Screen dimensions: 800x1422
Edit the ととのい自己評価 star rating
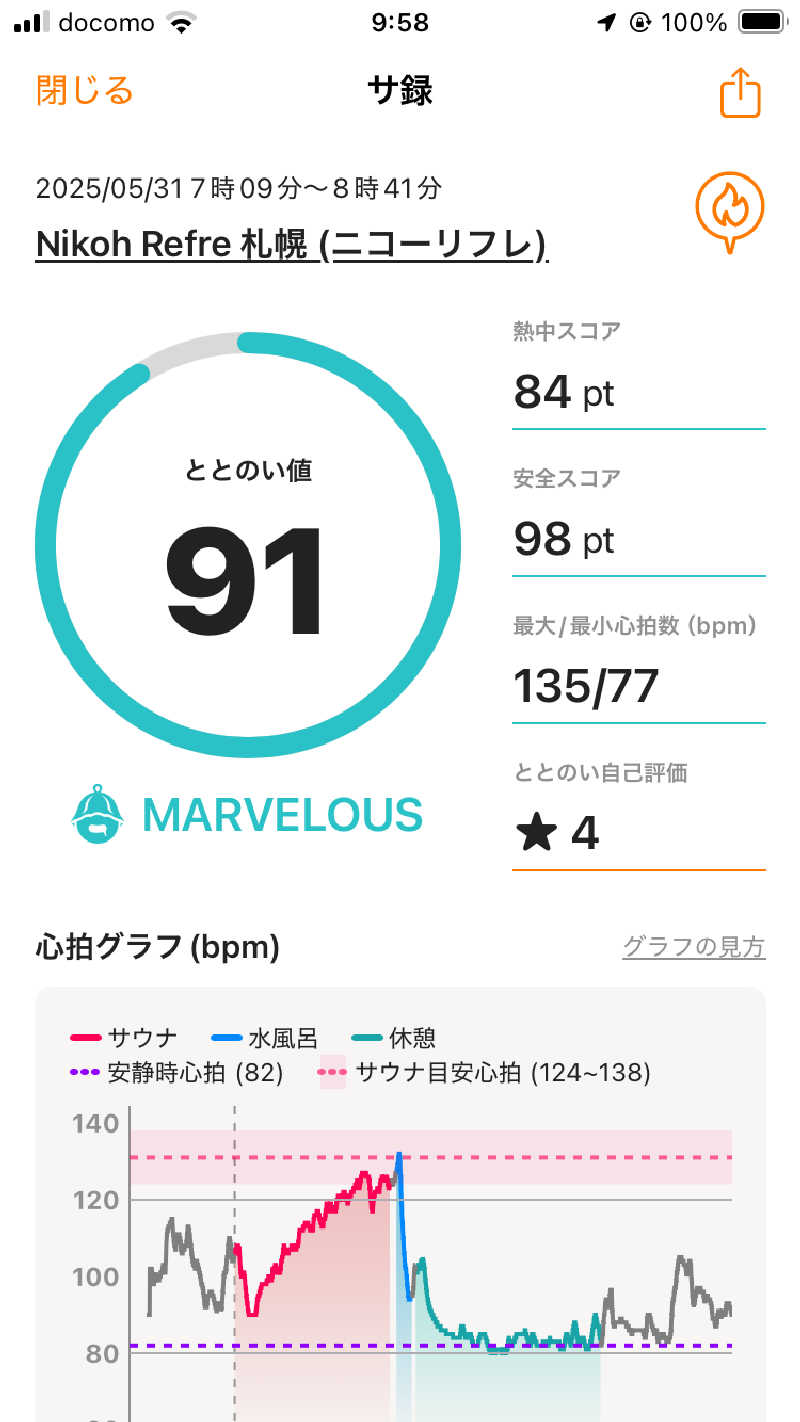[638, 833]
